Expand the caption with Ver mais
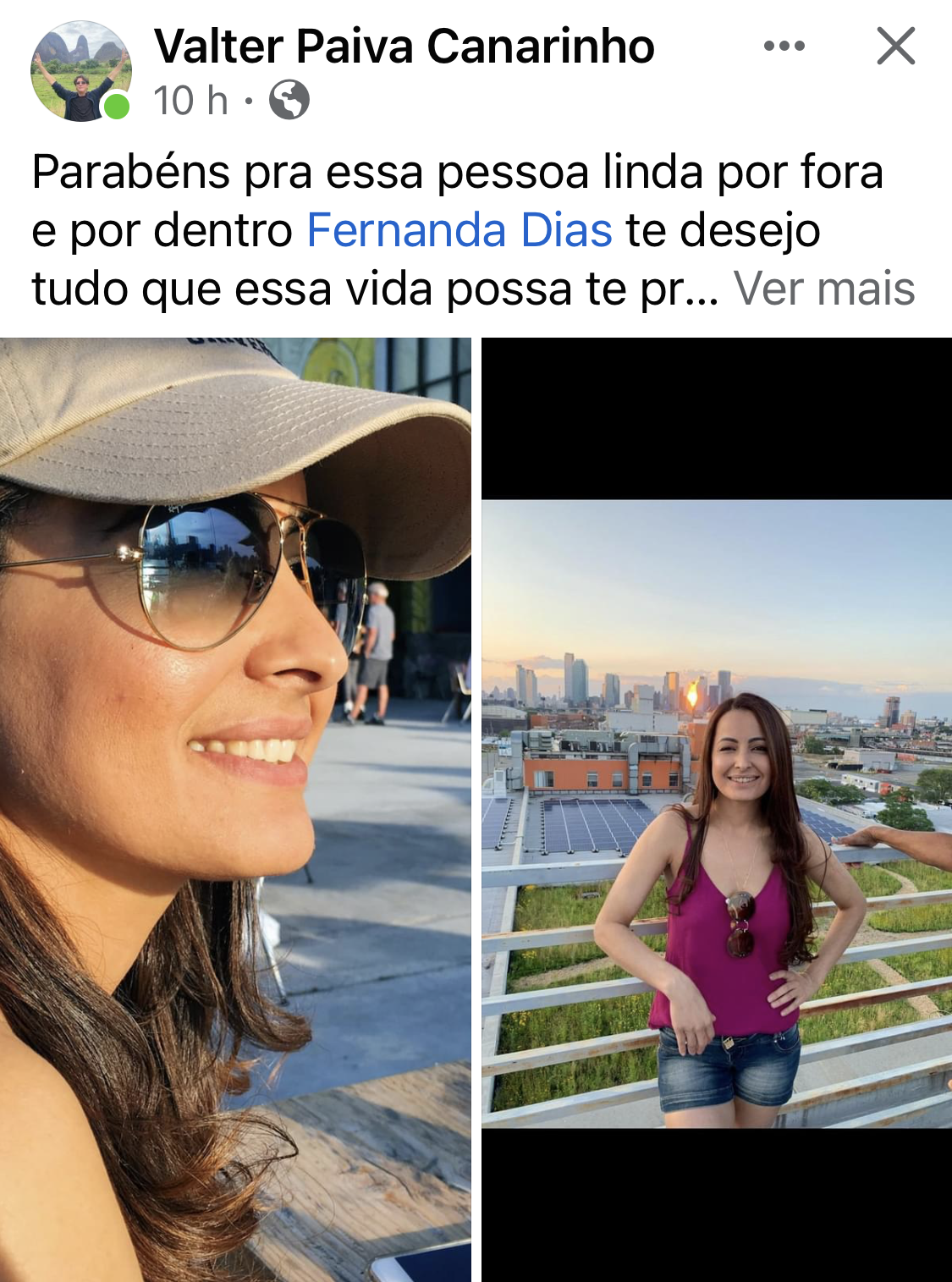952x1282 pixels. pos(823,289)
